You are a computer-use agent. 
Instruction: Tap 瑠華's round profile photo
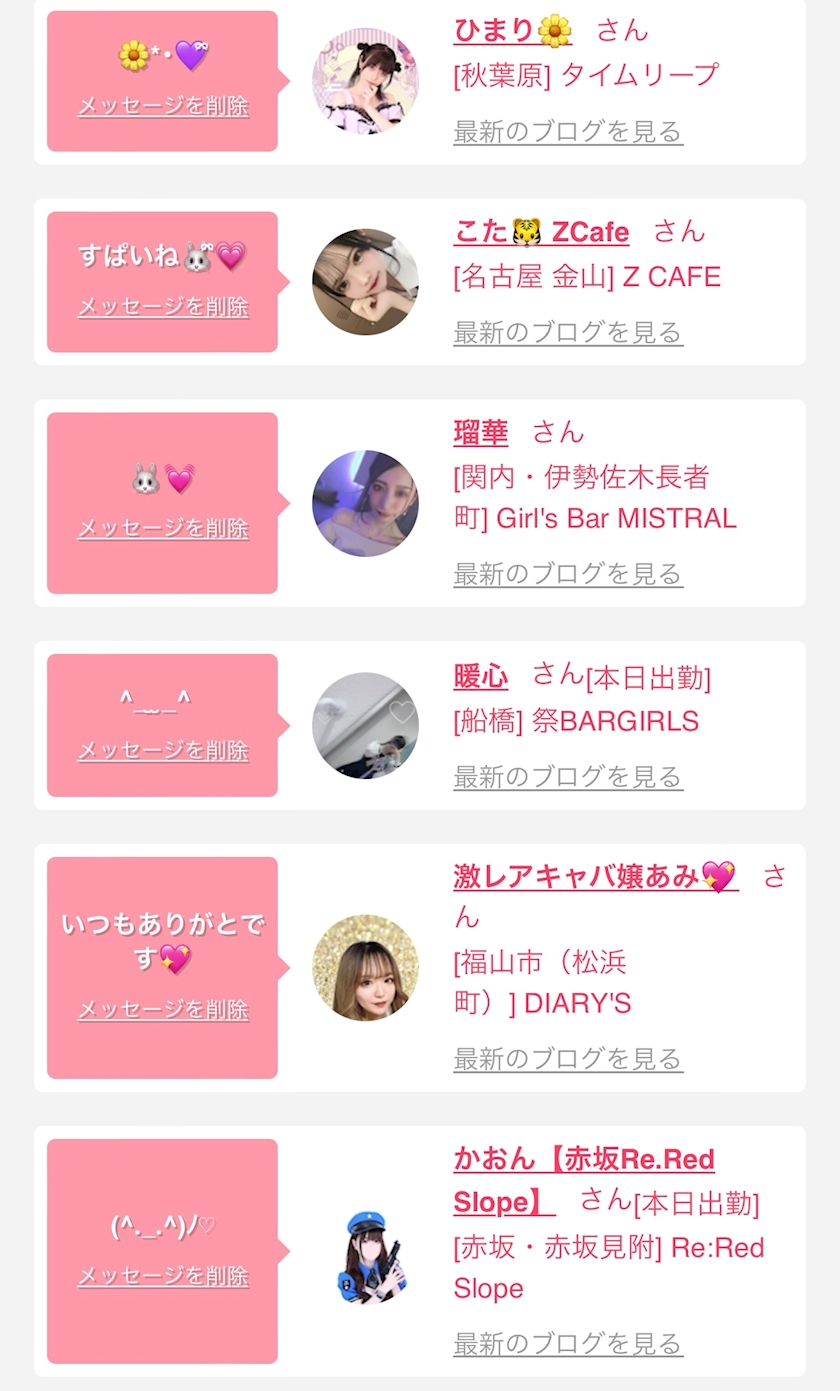(x=365, y=503)
